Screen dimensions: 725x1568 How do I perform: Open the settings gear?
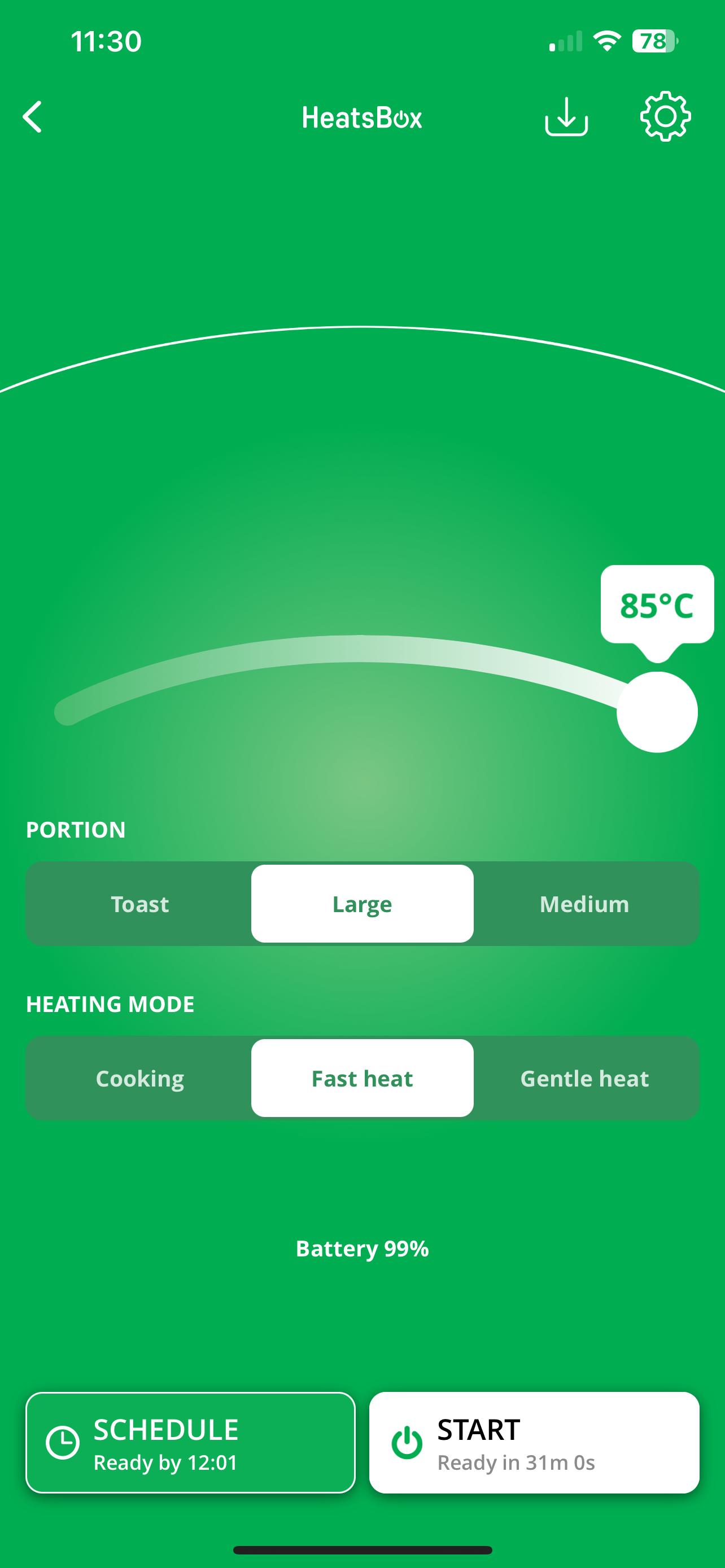click(x=665, y=117)
